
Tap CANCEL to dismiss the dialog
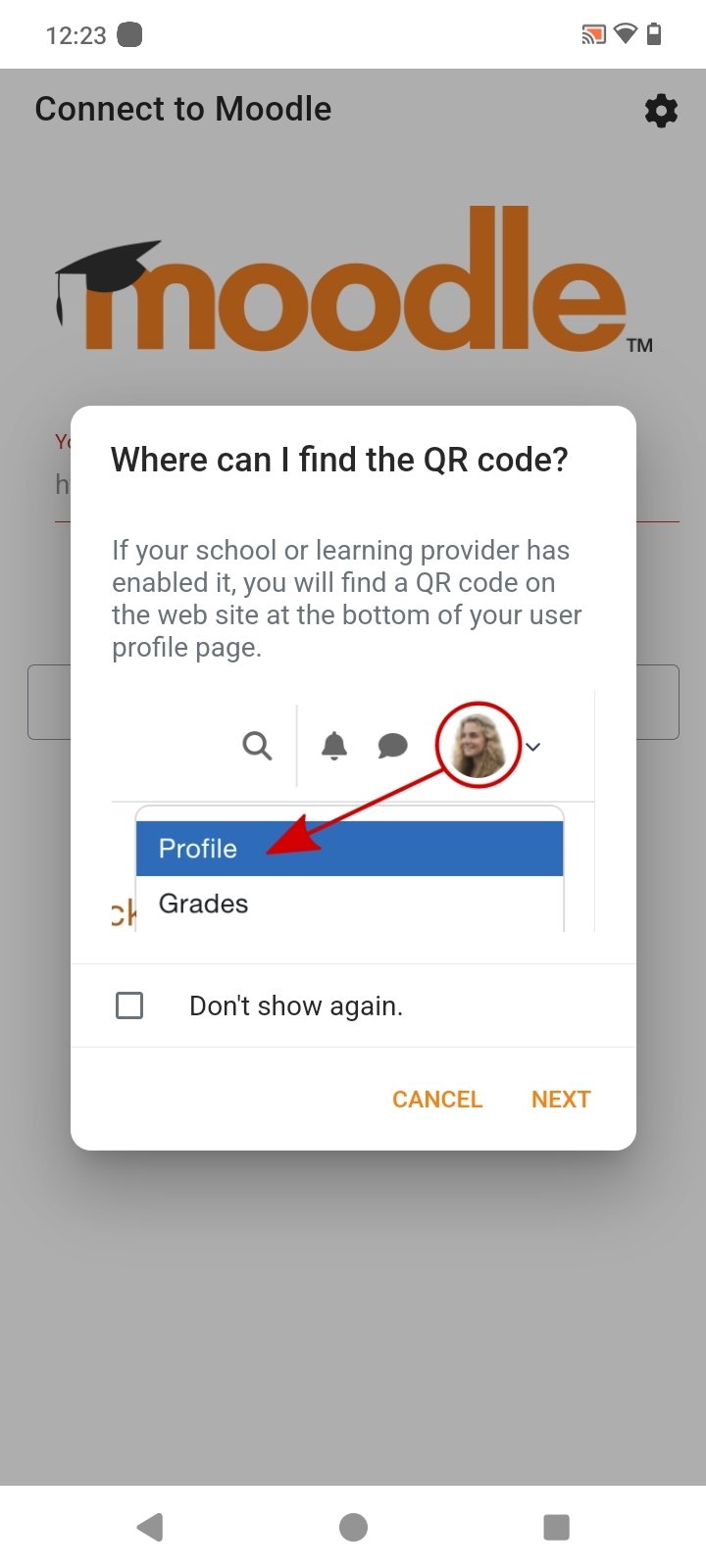pos(437,1100)
